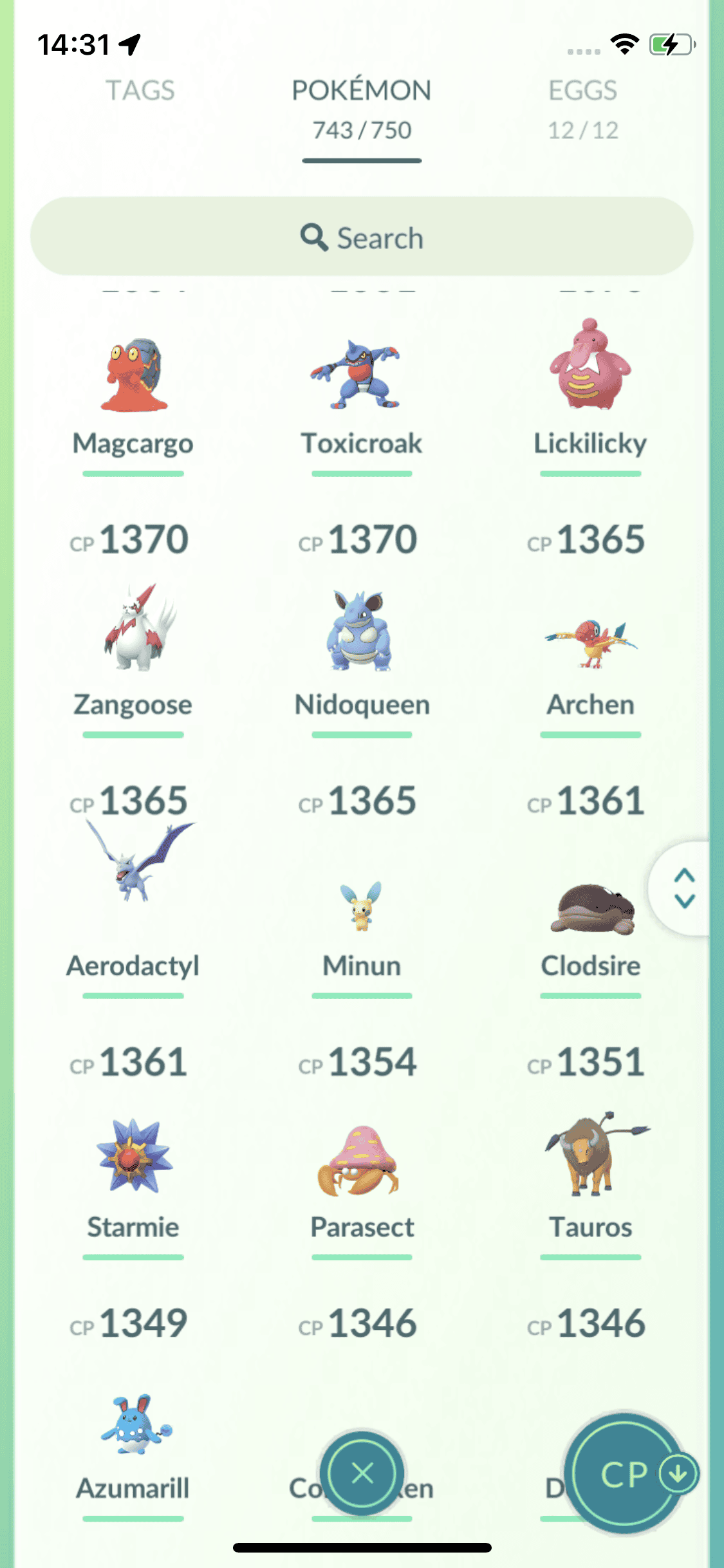Open Toxicroak's details

[361, 380]
